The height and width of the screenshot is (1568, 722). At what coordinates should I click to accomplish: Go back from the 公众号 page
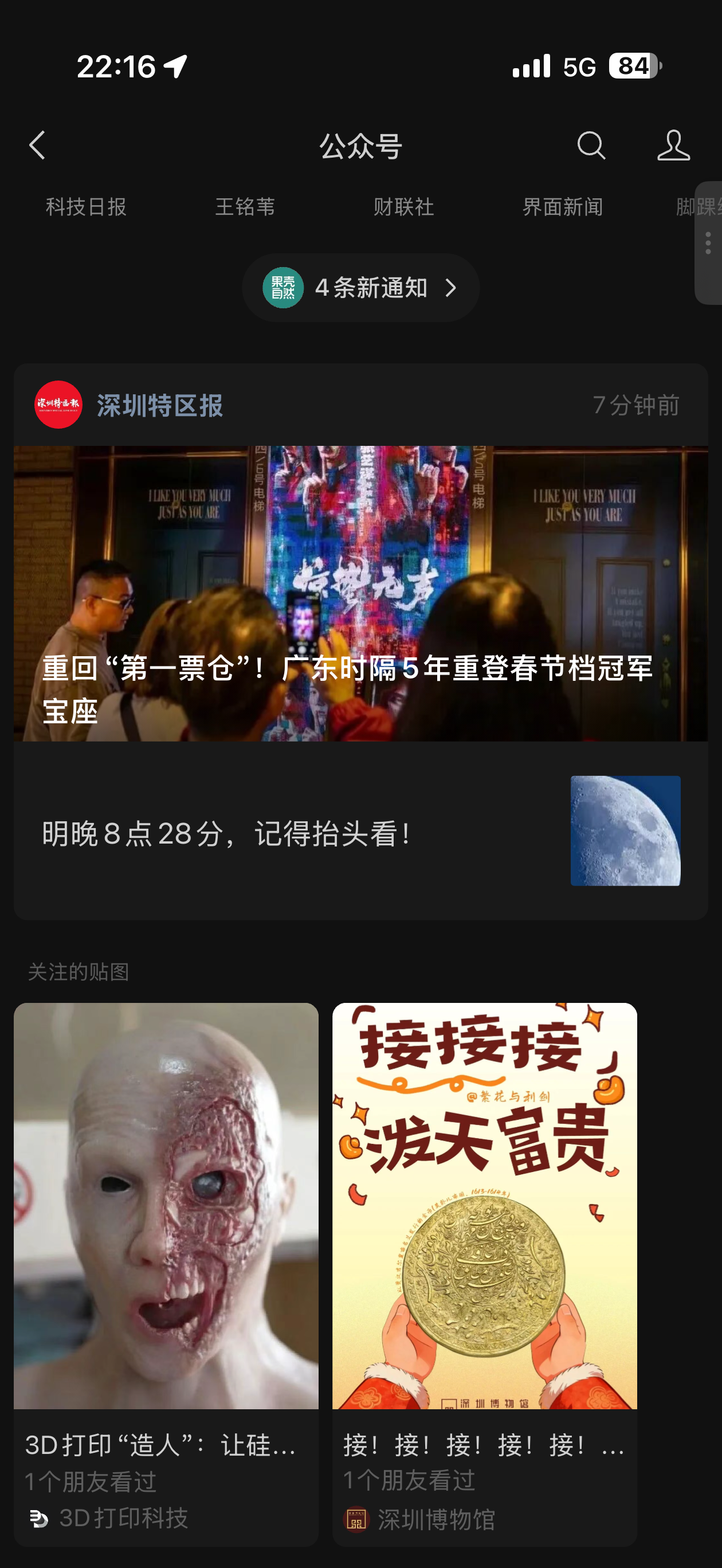click(38, 146)
